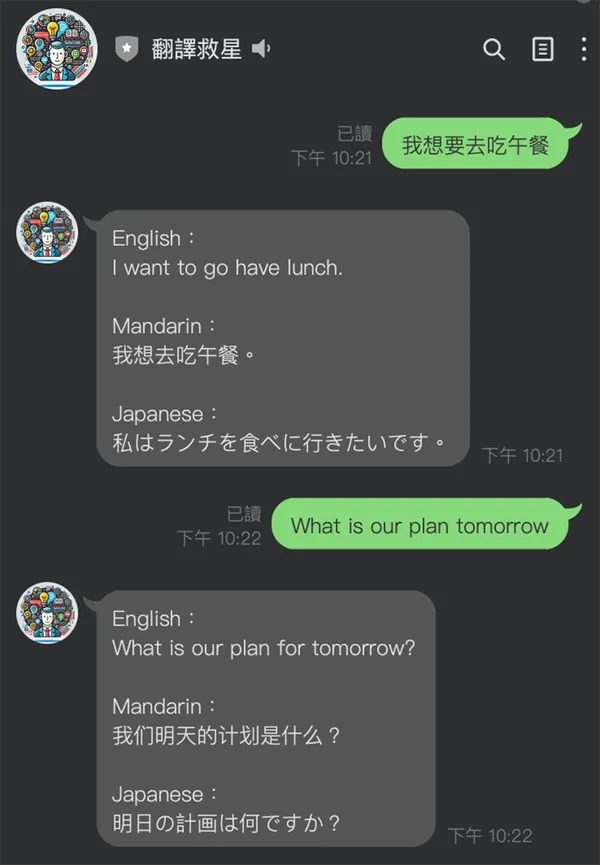Open the notes menu icon
Viewport: 600px width, 865px height.
click(x=542, y=49)
